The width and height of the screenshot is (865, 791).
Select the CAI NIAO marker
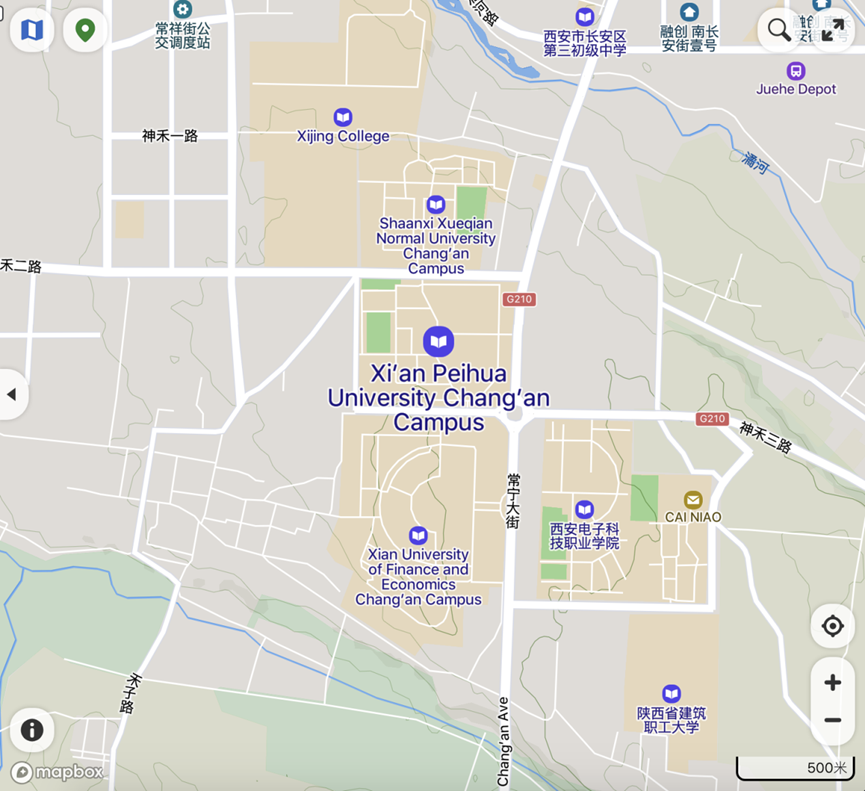[693, 500]
